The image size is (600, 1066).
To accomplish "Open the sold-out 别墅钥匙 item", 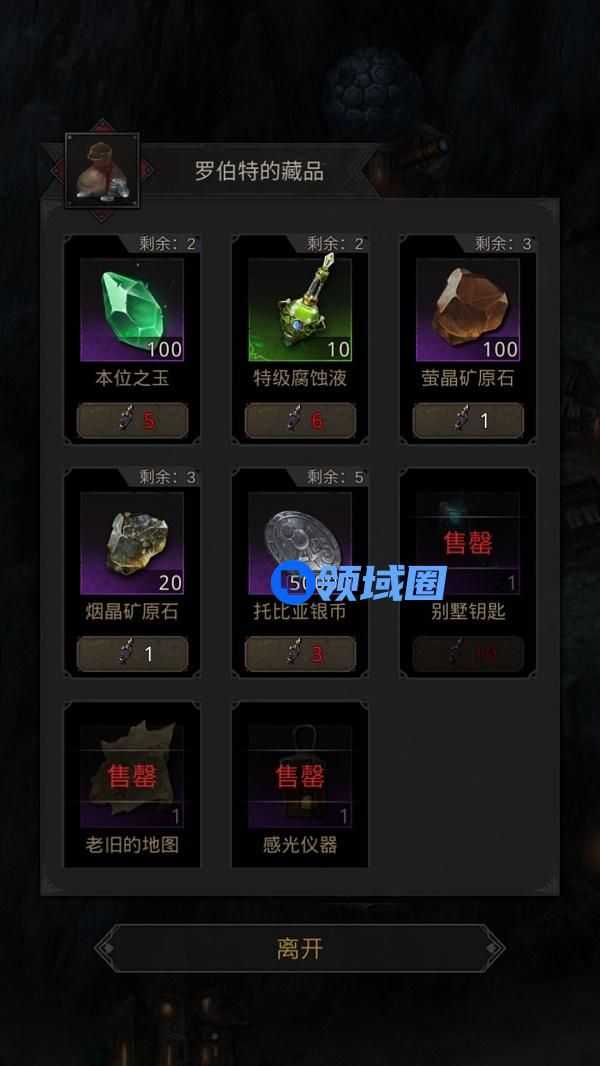I will click(468, 543).
